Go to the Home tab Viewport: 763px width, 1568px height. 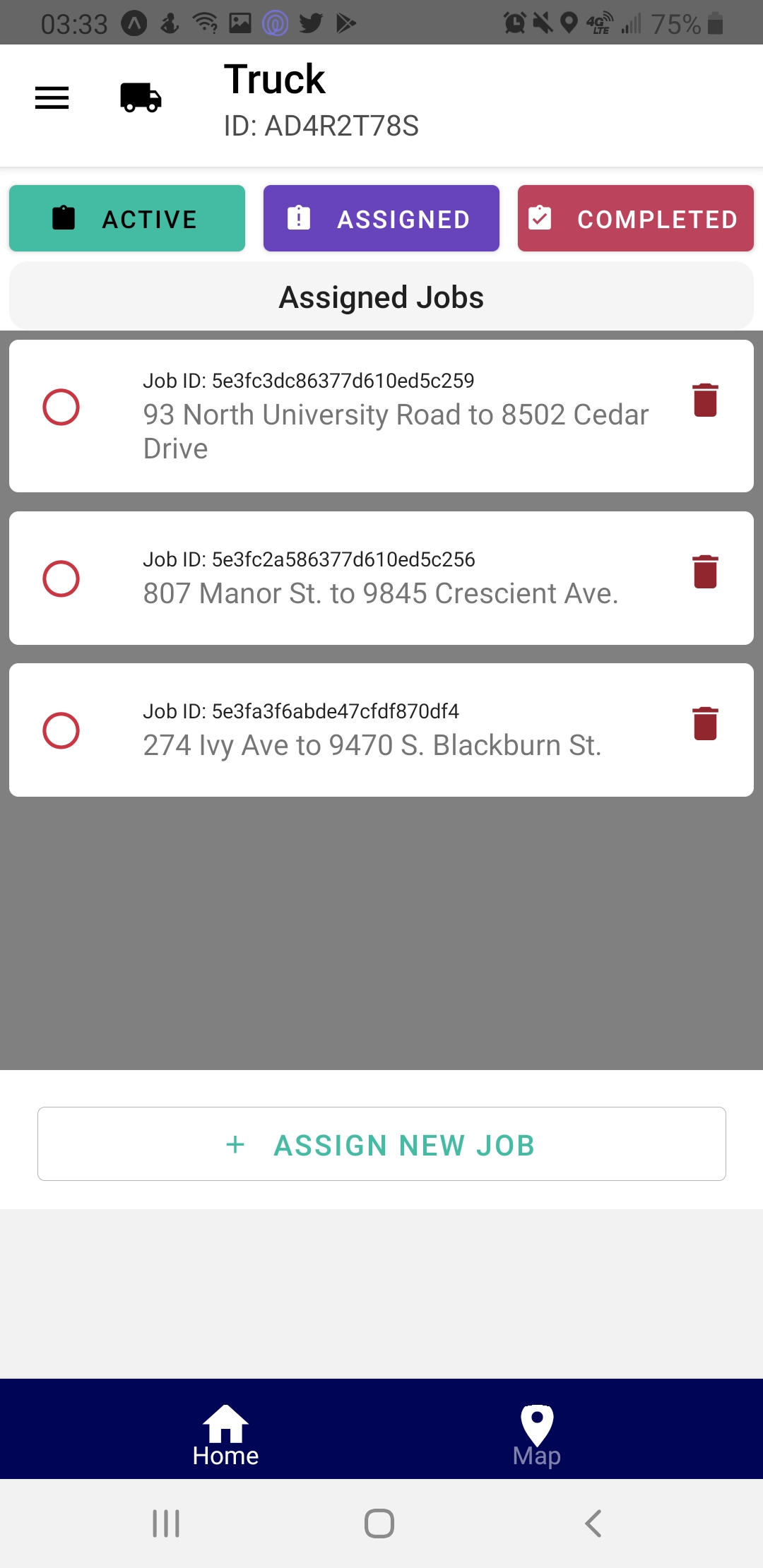click(x=226, y=1434)
